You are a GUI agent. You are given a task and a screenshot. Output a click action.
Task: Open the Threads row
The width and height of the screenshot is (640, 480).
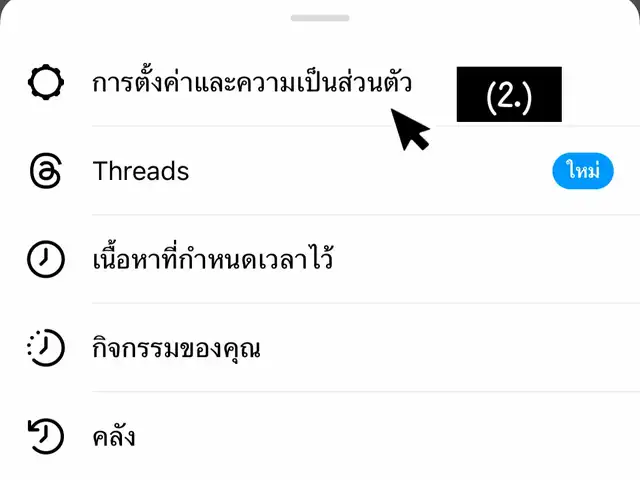pyautogui.click(x=320, y=171)
